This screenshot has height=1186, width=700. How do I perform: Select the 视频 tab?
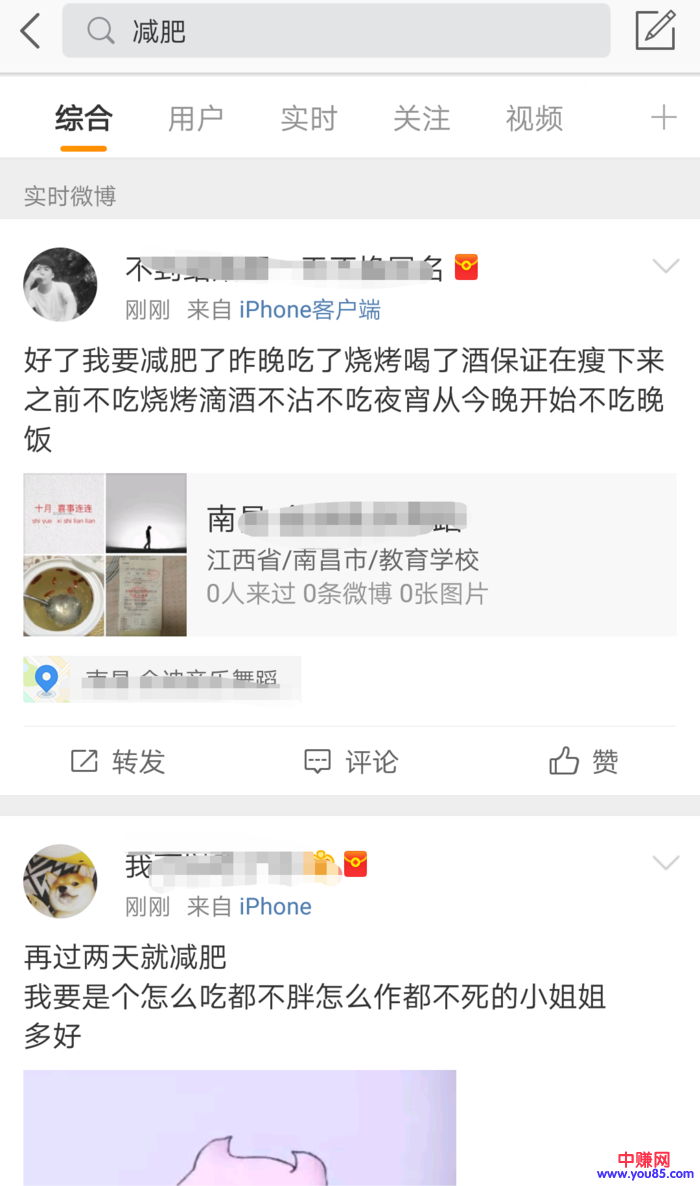tap(534, 119)
